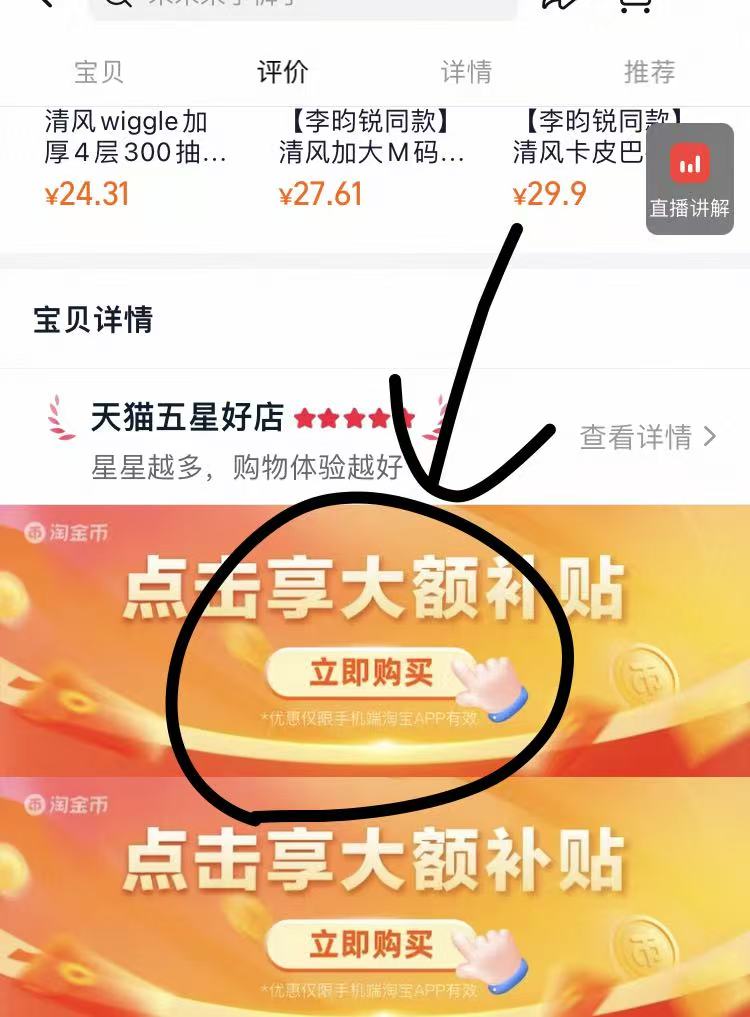Tap the search box in the top bar

pyautogui.click(x=300, y=6)
